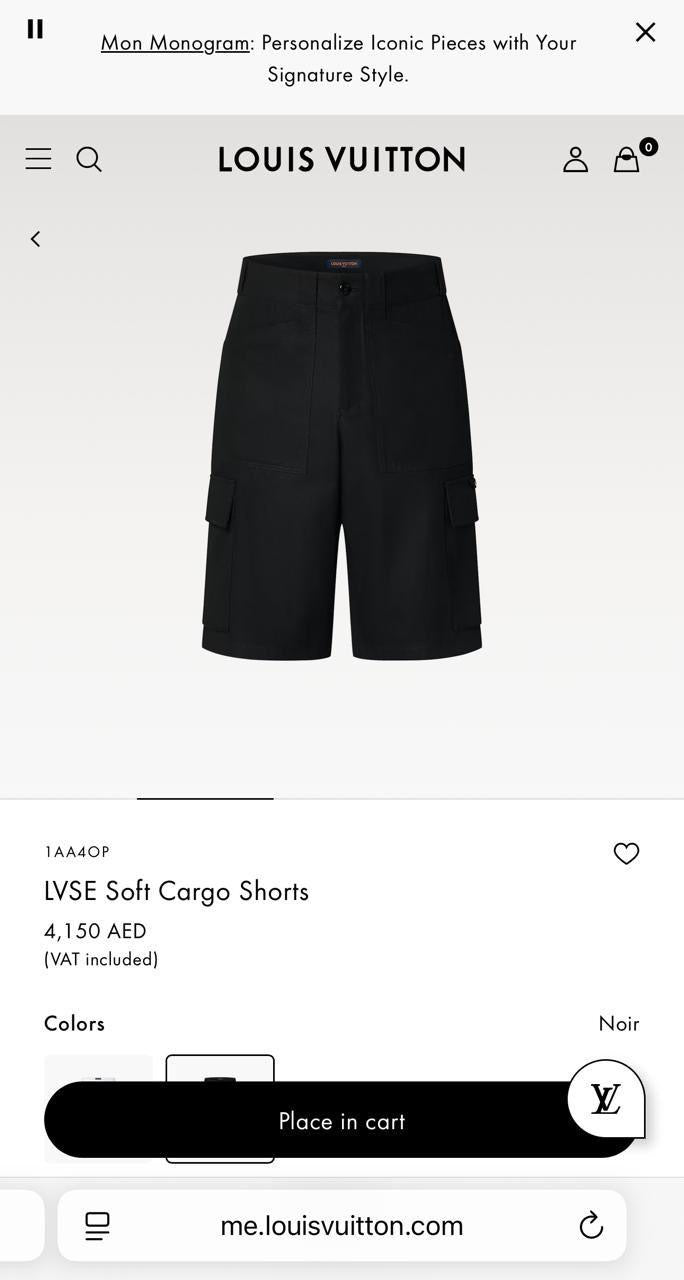The width and height of the screenshot is (684, 1280).
Task: Dismiss the announcement banner
Action: 645,32
